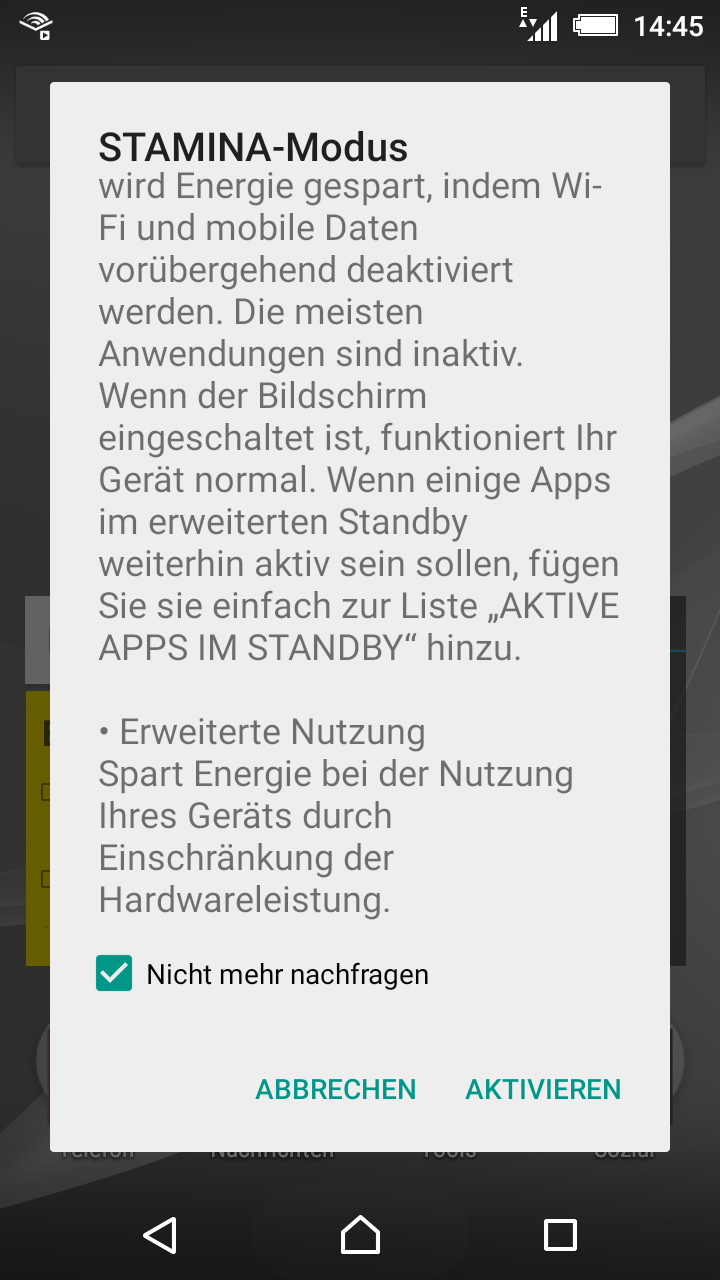Screen dimensions: 720x1280
Task: Uncheck the 'Nicht mehr nachfragen' checkbox
Action: click(x=114, y=973)
